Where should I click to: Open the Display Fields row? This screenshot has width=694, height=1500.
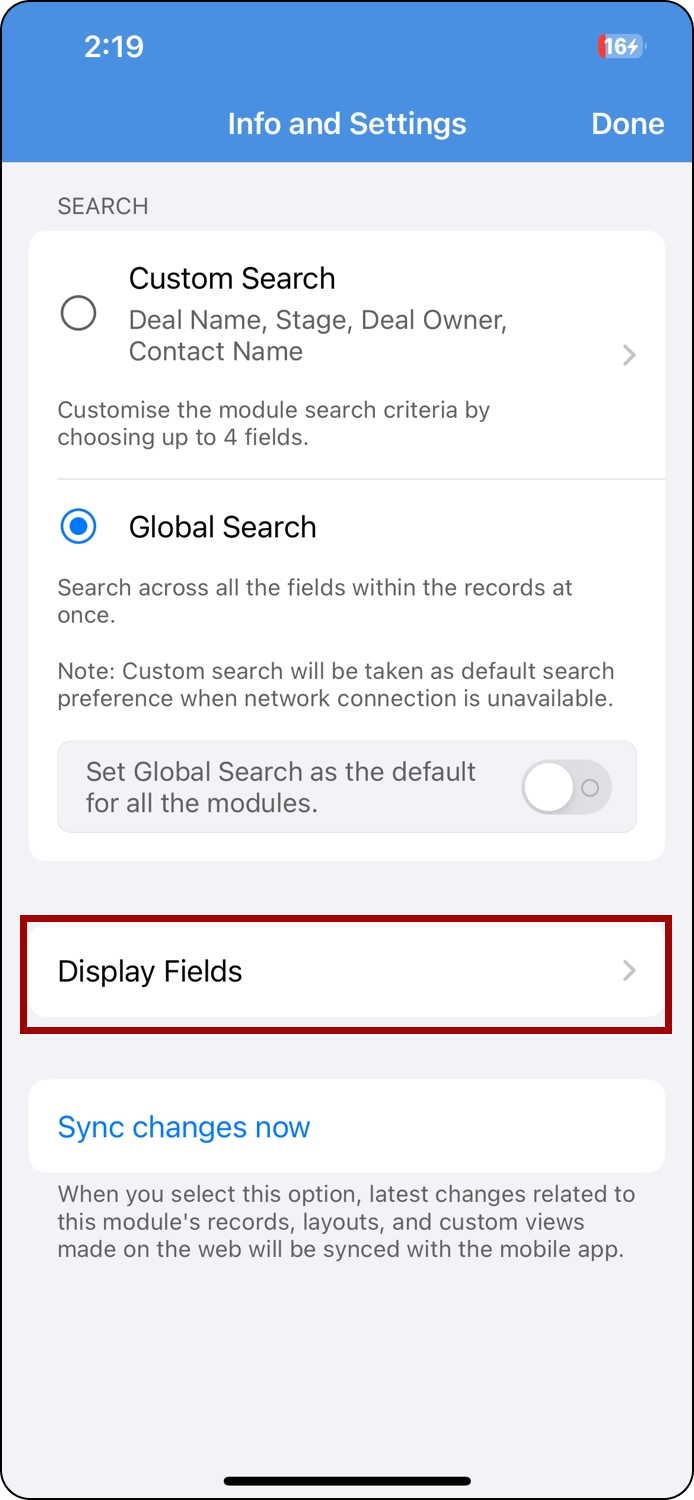click(x=346, y=972)
